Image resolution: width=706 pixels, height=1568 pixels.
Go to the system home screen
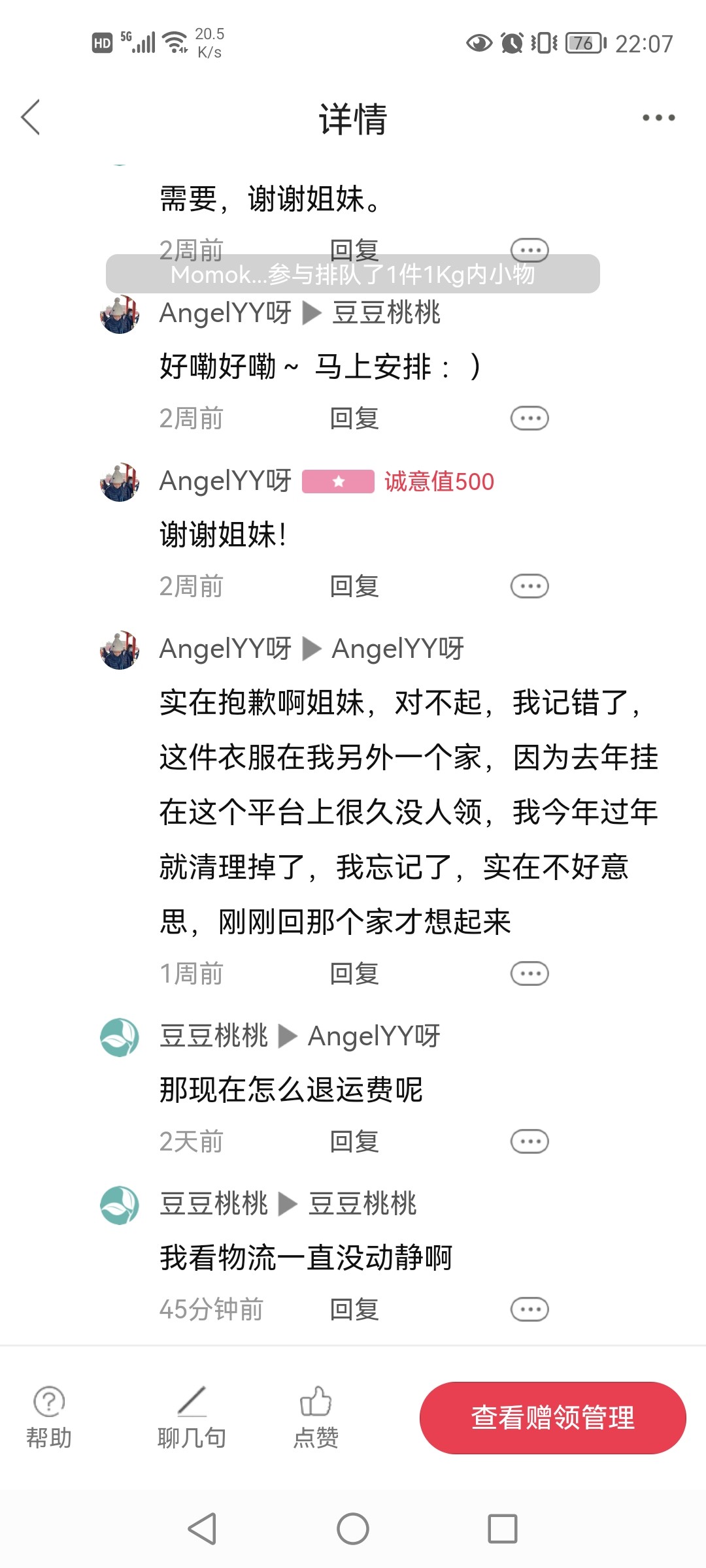pyautogui.click(x=353, y=1529)
